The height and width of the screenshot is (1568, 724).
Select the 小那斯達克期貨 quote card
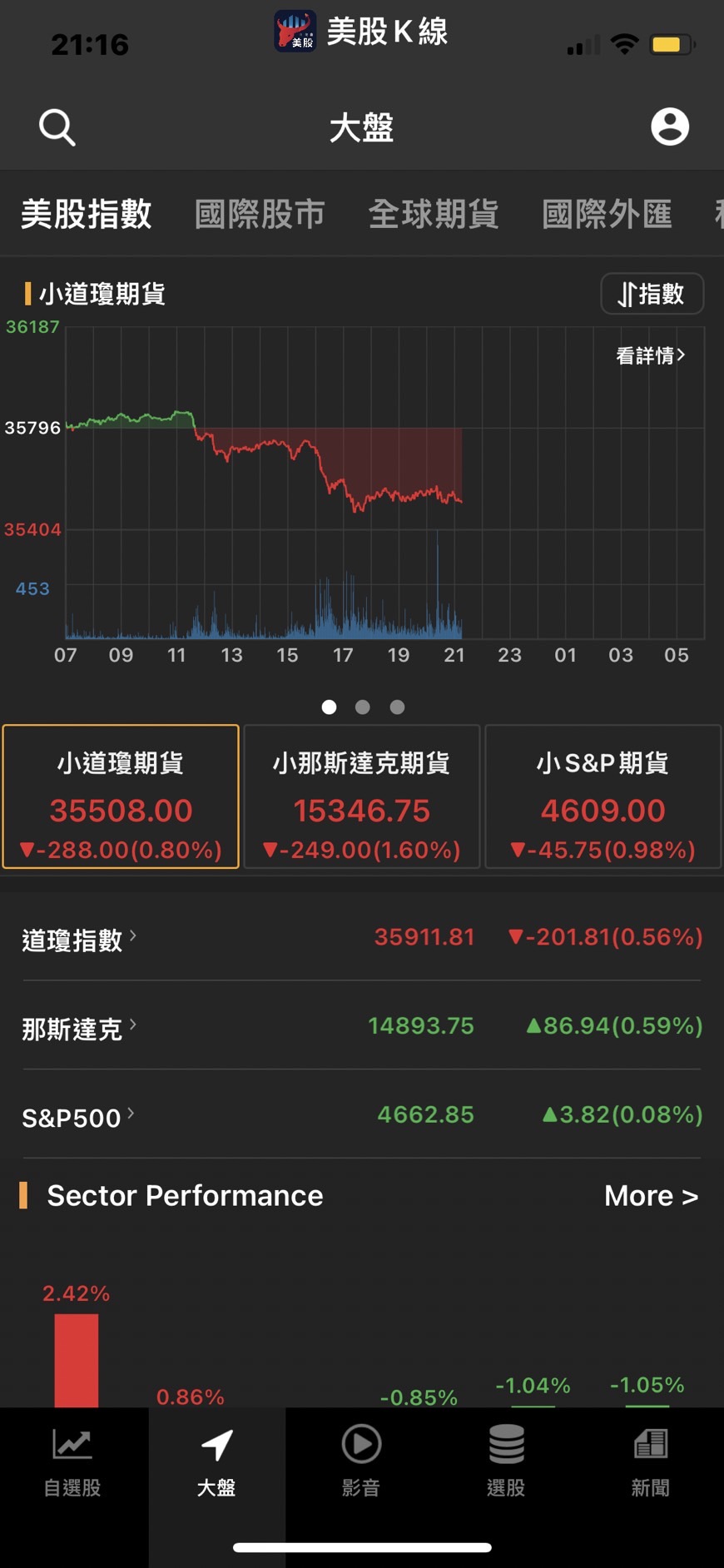click(361, 796)
